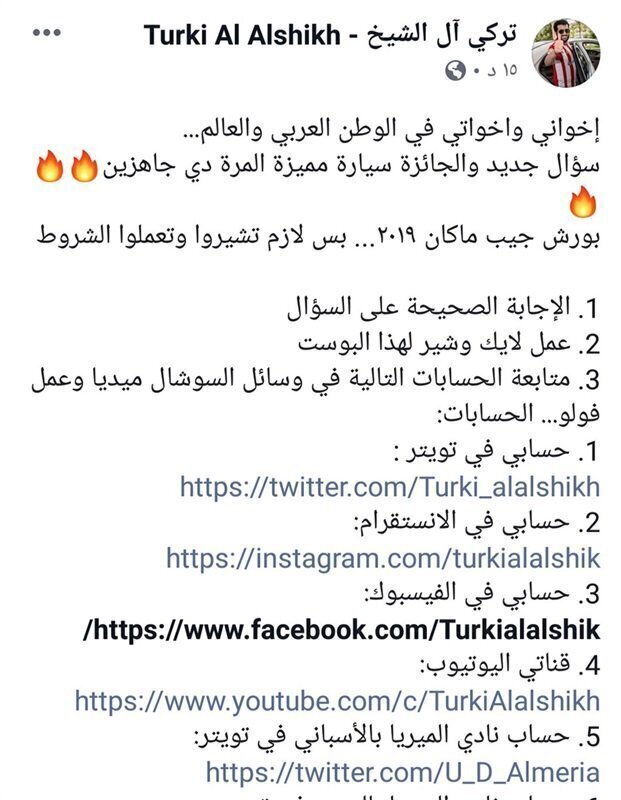The image size is (621, 800).
Task: Open the post's three-dot options menu
Action: [x=47, y=34]
